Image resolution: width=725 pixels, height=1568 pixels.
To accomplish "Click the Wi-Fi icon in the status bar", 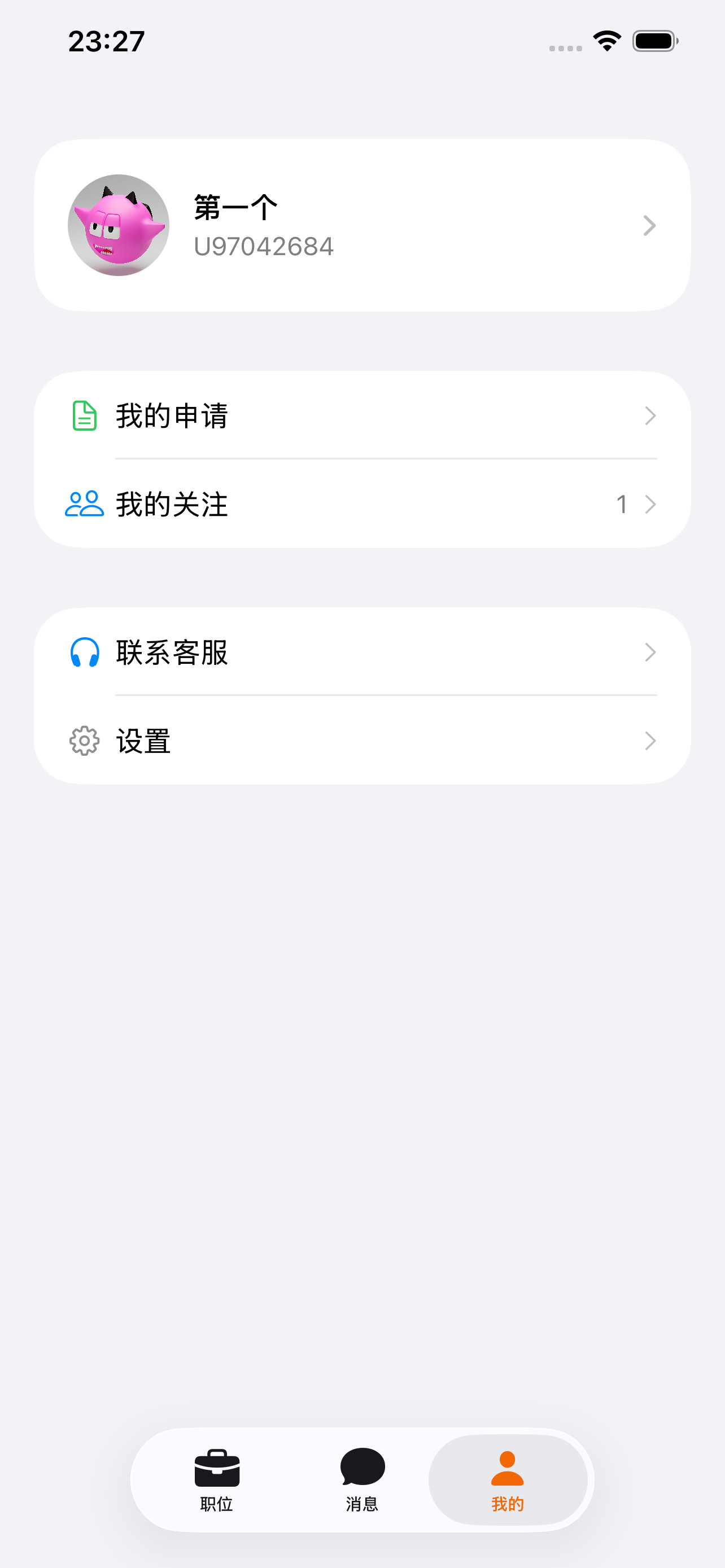I will click(606, 40).
